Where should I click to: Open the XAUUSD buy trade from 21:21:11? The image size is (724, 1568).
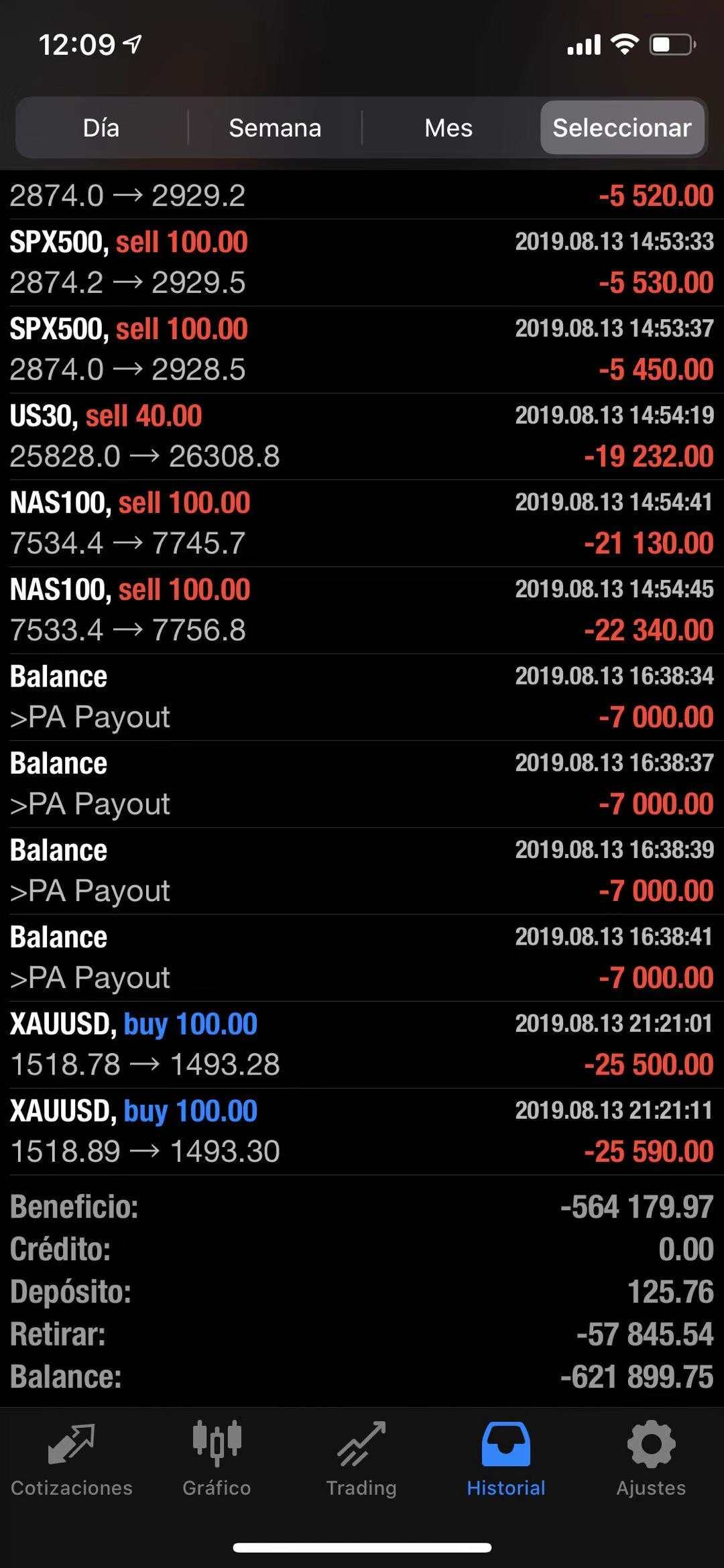point(362,1132)
